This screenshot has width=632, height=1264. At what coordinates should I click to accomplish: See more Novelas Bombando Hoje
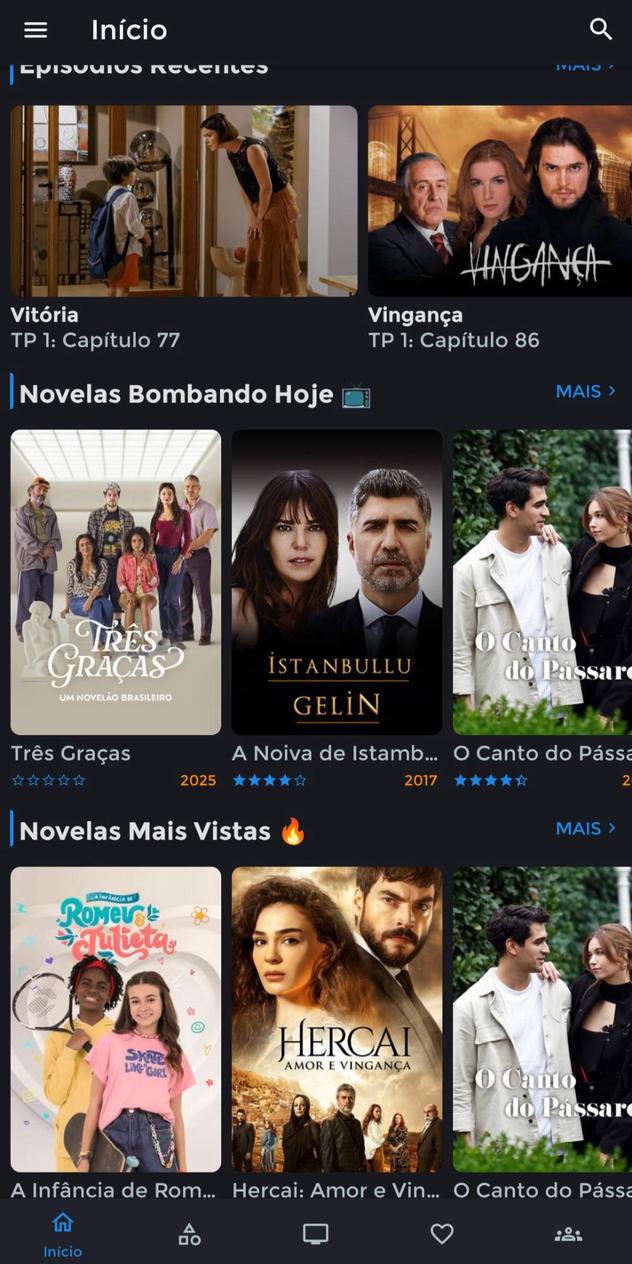586,391
